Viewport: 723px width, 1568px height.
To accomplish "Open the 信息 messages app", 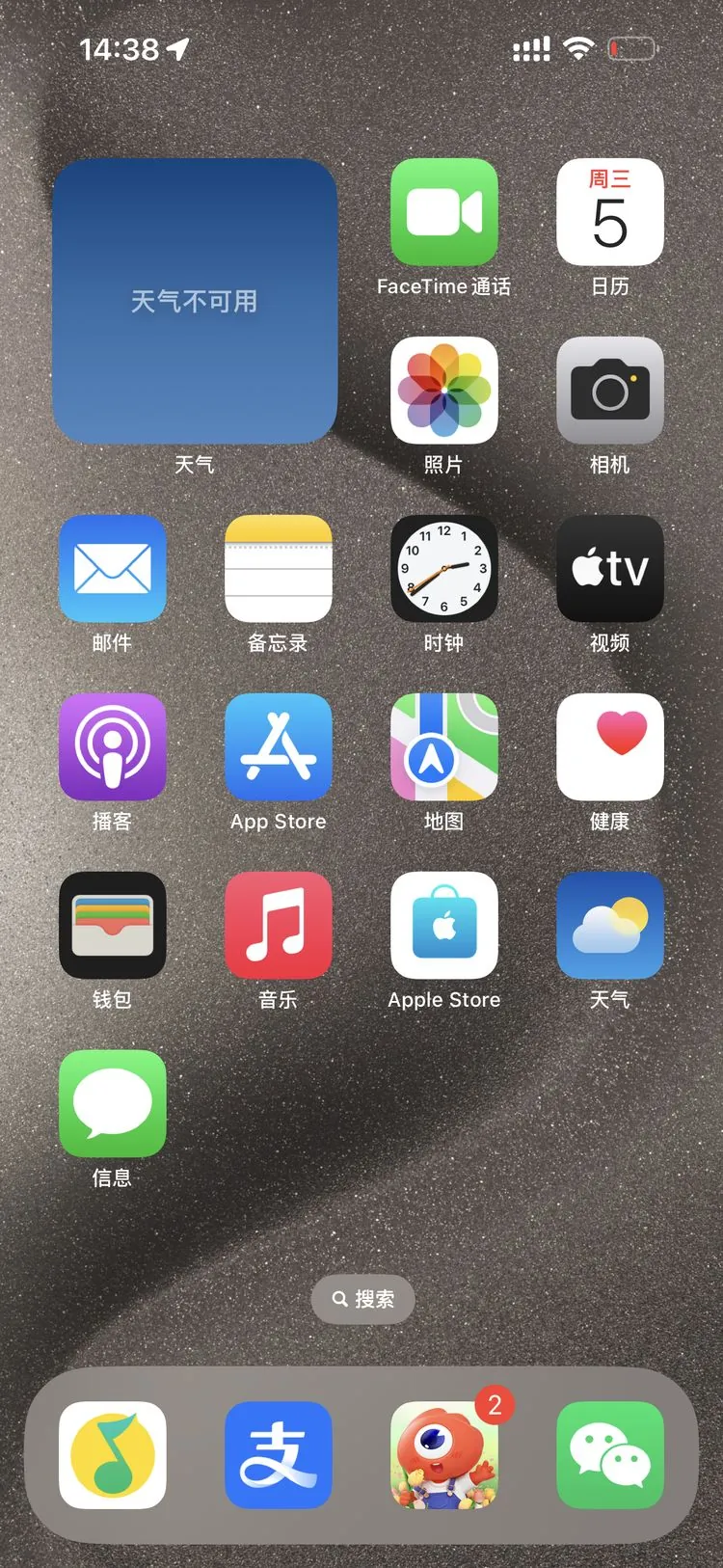I will 112,1104.
